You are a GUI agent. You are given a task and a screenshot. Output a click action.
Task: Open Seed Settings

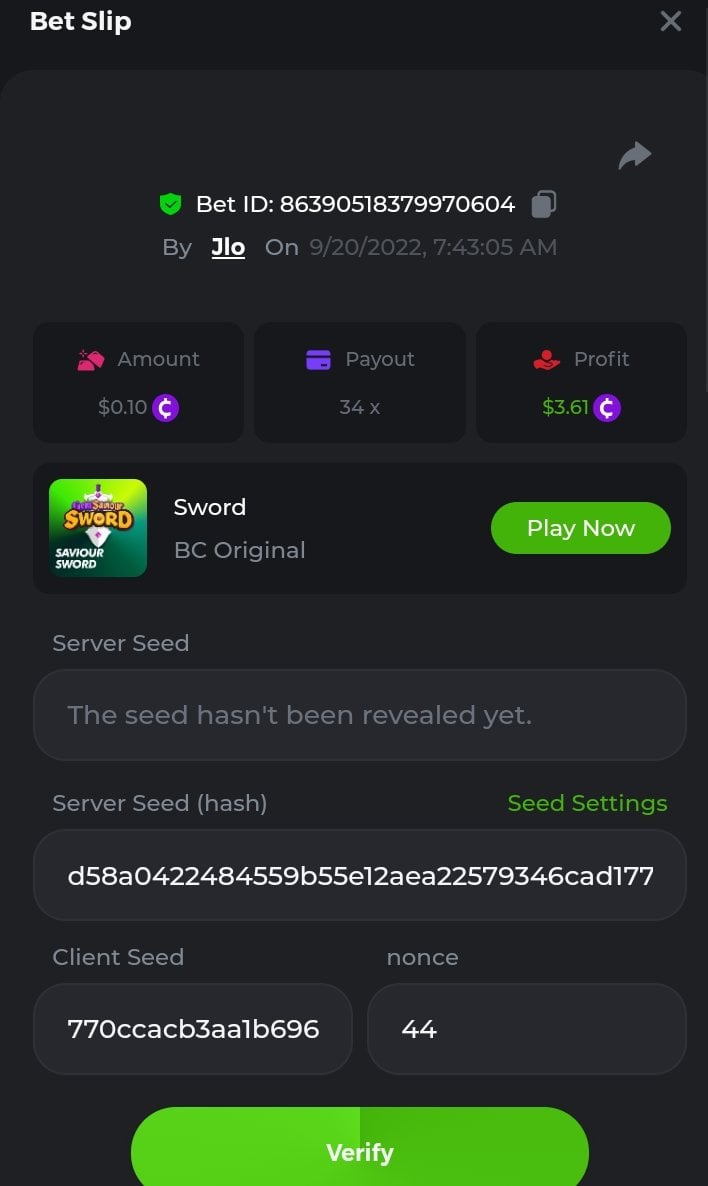(587, 803)
